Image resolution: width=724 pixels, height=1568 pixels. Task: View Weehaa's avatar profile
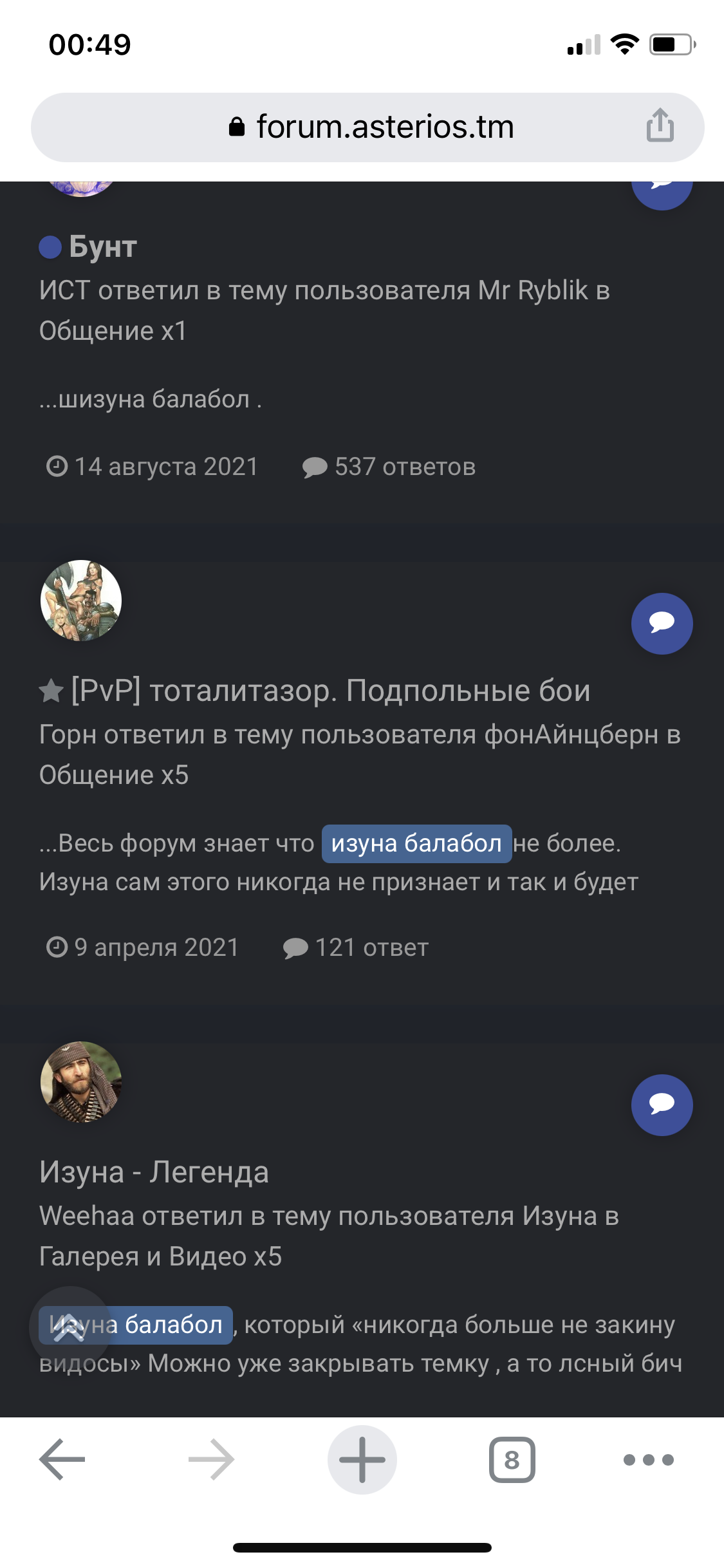pyautogui.click(x=81, y=1082)
